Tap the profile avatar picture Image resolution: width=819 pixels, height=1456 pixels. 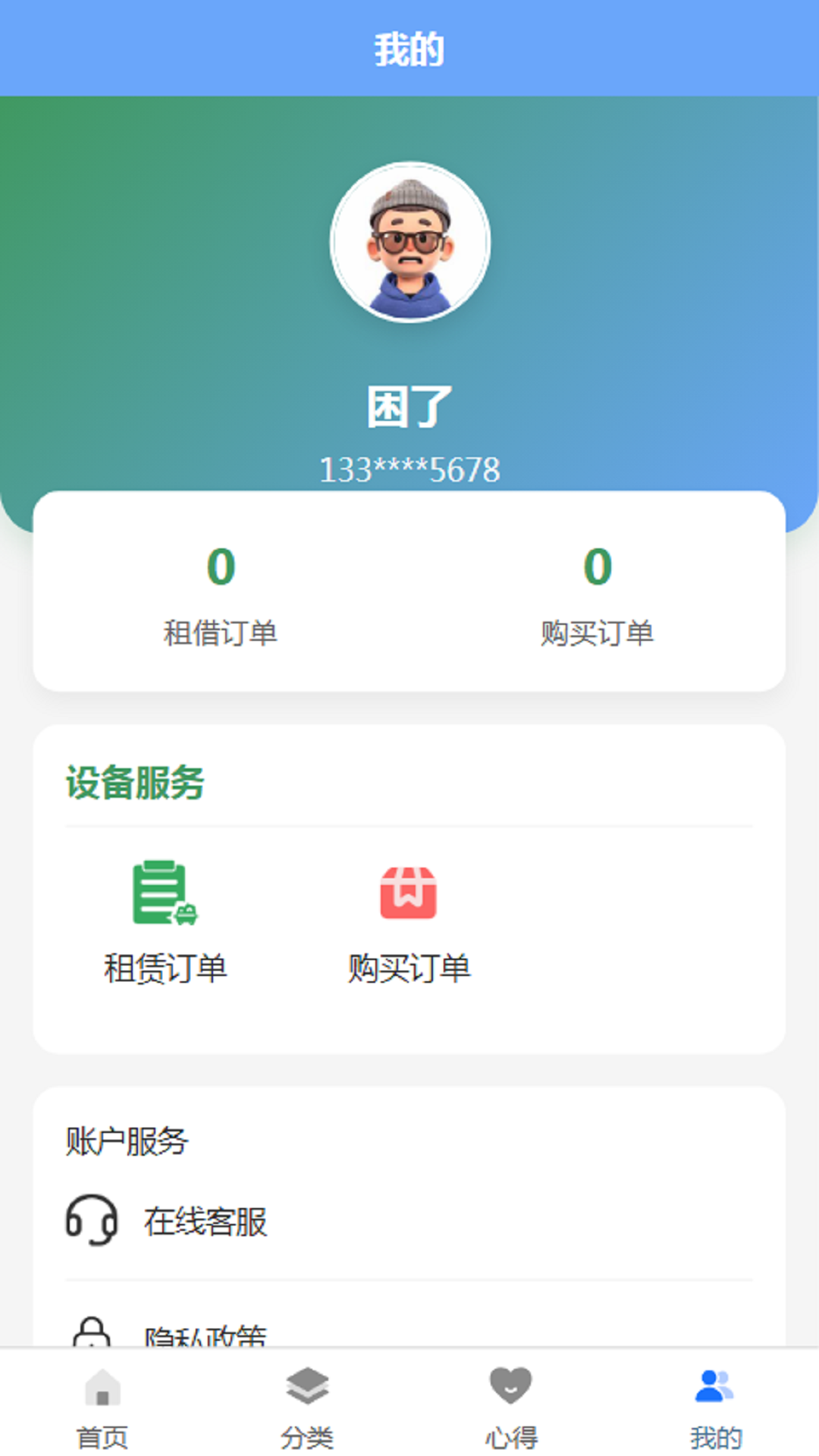(x=409, y=242)
